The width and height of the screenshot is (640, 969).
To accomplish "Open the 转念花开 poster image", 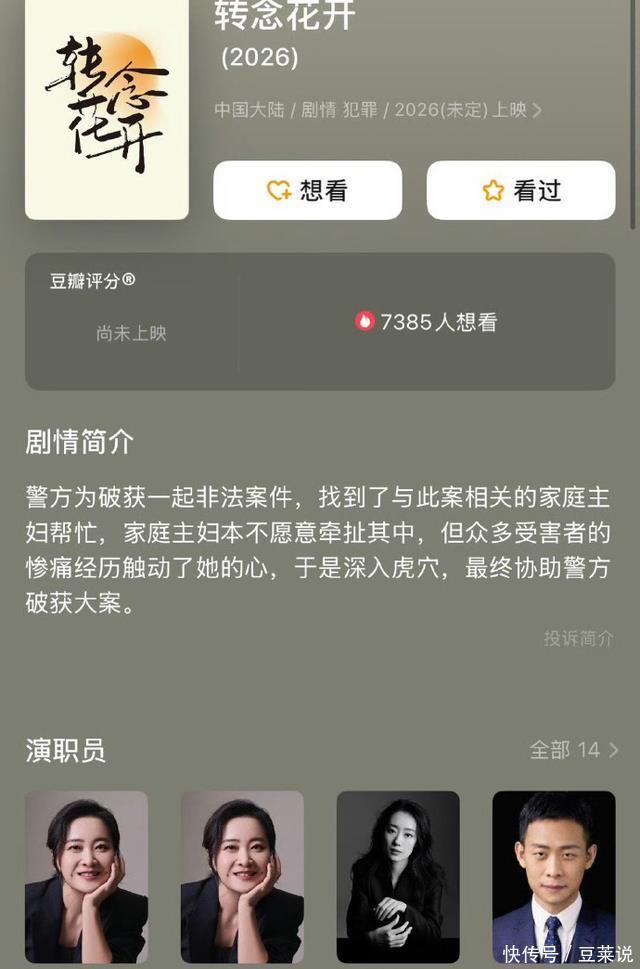I will [107, 110].
